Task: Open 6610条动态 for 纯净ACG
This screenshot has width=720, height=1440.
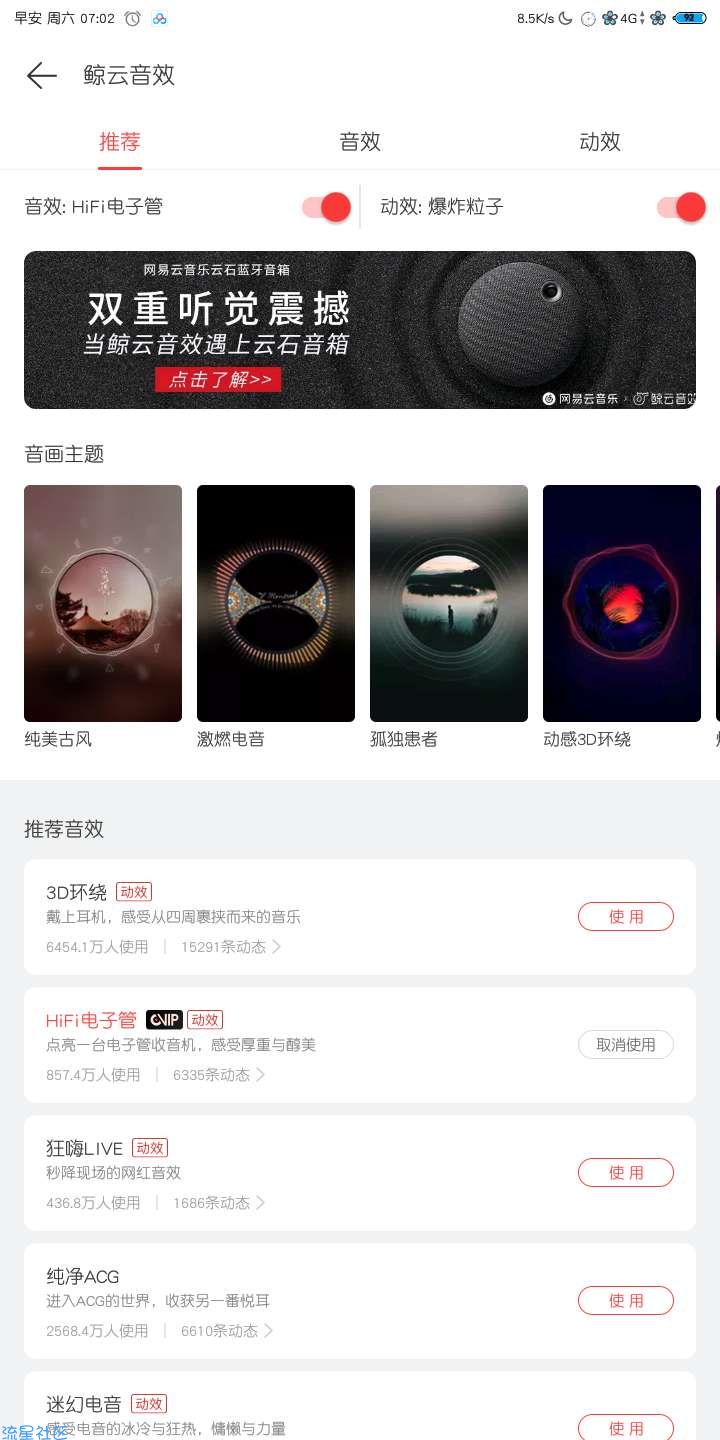Action: (226, 1331)
